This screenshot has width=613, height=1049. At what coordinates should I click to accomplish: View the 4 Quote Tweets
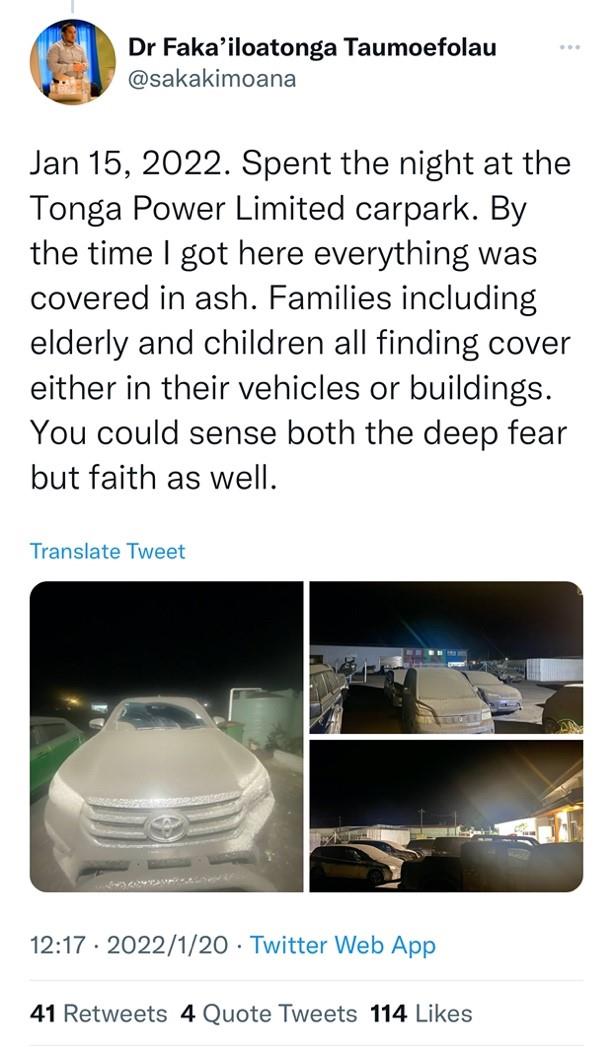click(x=268, y=1013)
